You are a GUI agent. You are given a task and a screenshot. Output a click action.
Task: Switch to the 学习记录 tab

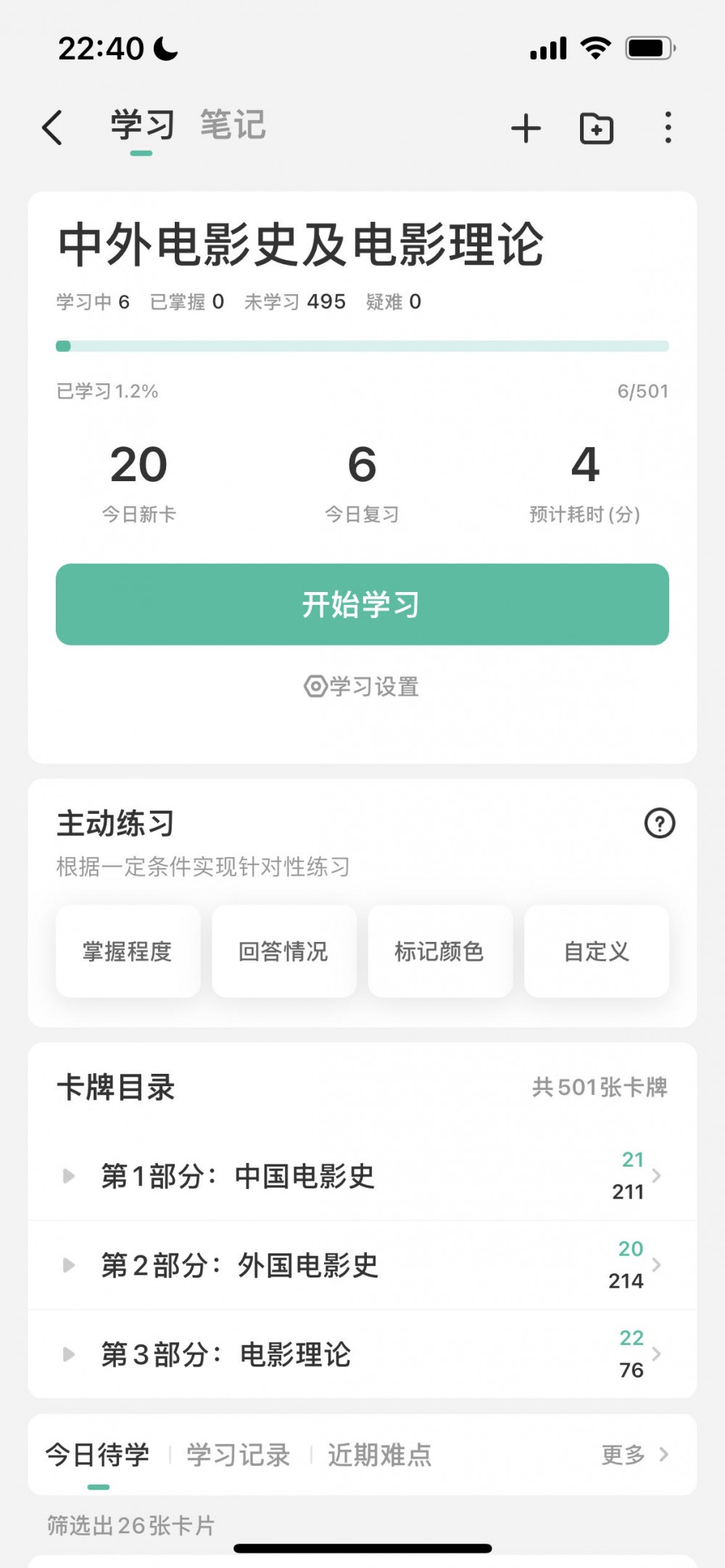[239, 1455]
